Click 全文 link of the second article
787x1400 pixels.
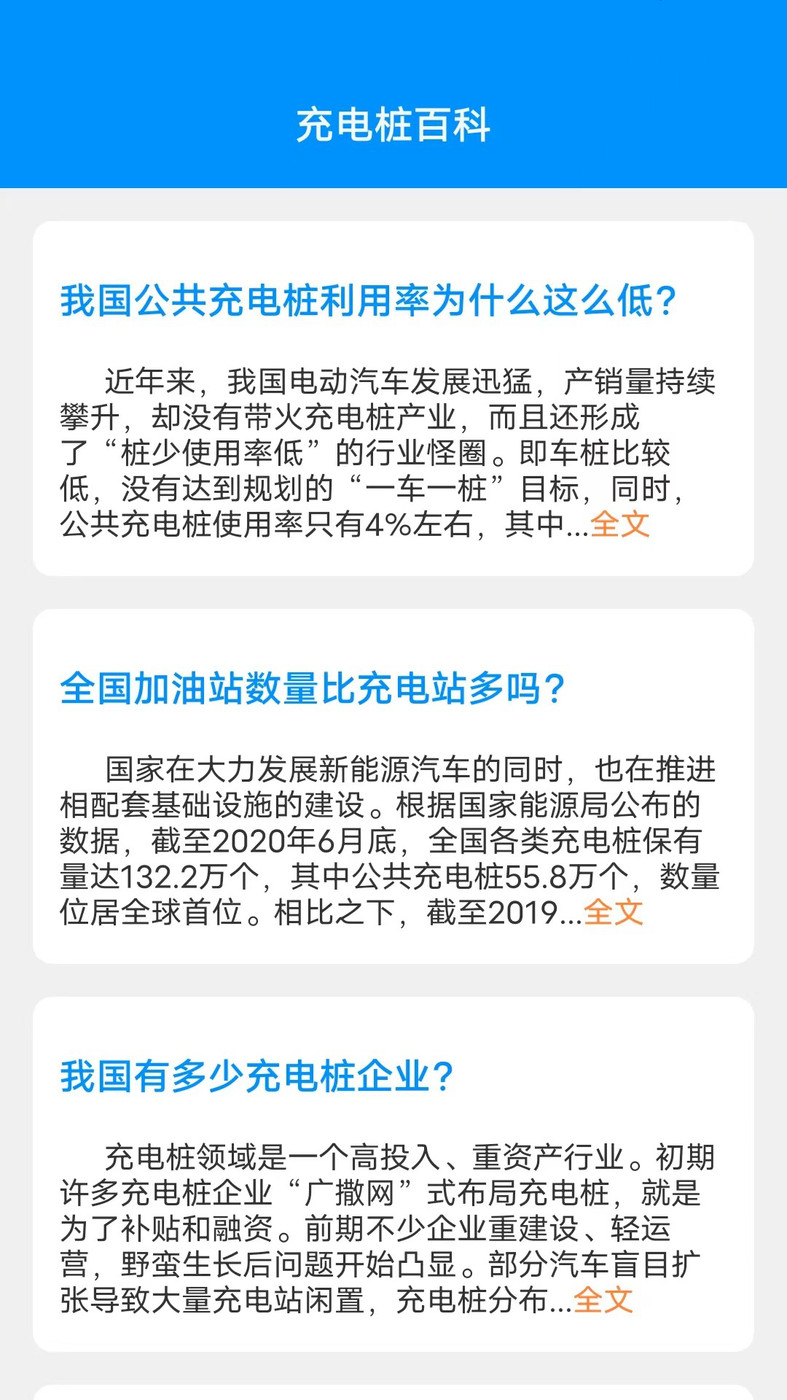pos(613,912)
